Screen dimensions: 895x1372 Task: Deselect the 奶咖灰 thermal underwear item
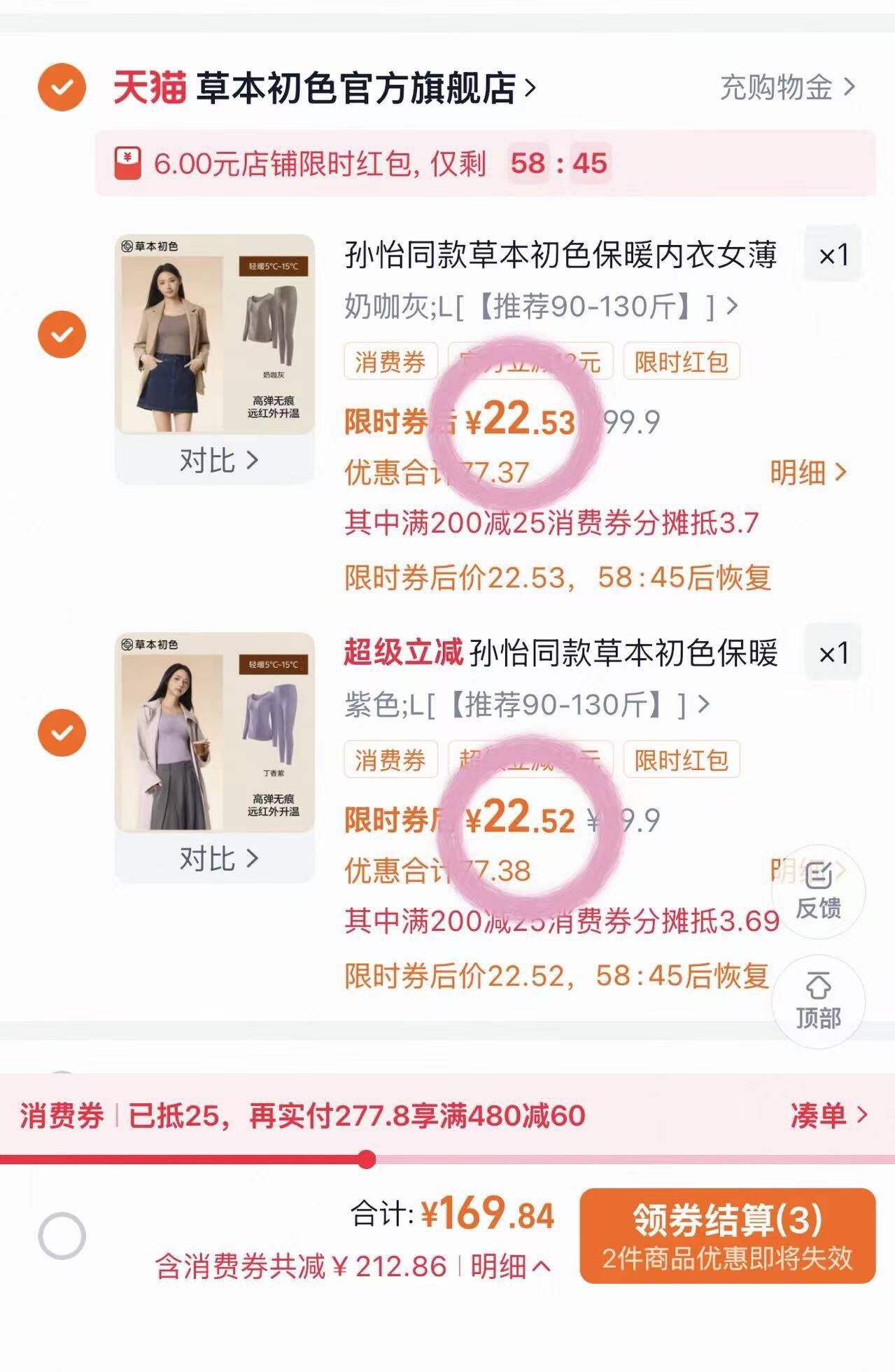[62, 334]
